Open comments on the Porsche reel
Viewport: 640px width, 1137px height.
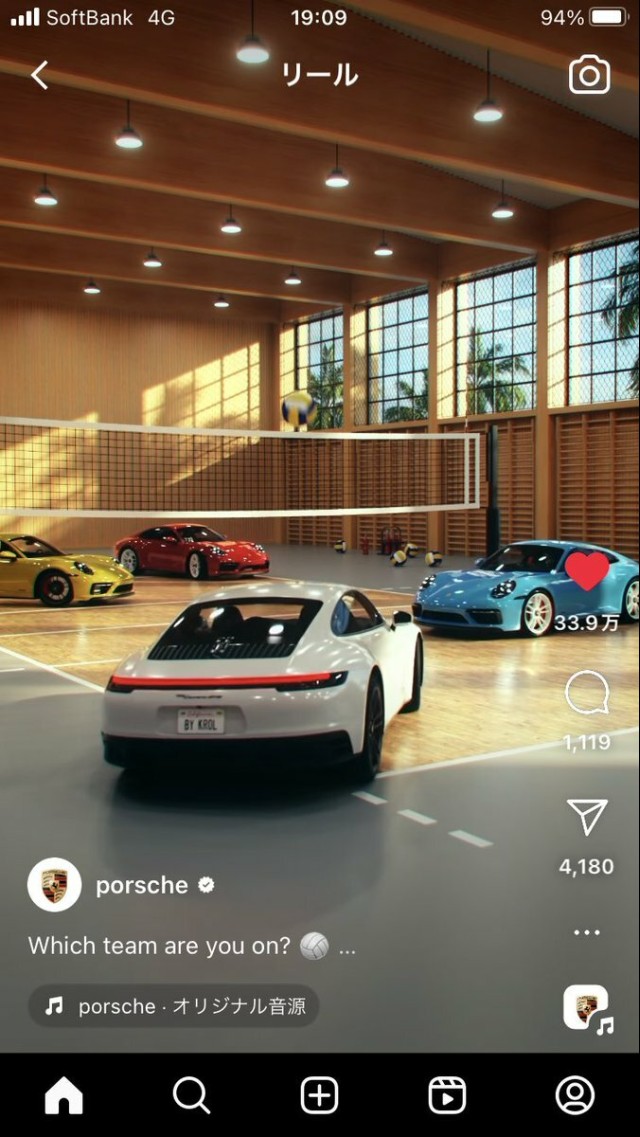tap(587, 693)
